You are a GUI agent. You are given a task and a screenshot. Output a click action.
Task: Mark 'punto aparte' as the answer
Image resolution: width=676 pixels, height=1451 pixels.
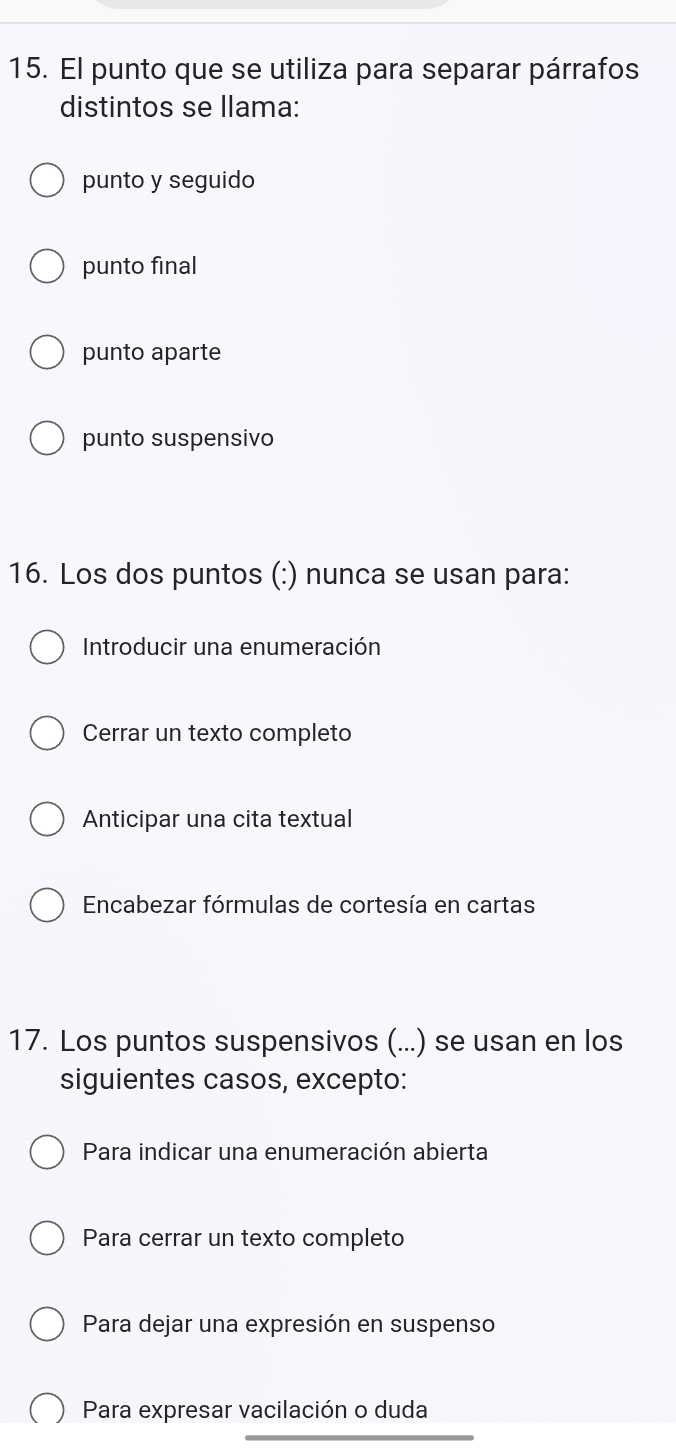[x=47, y=353]
